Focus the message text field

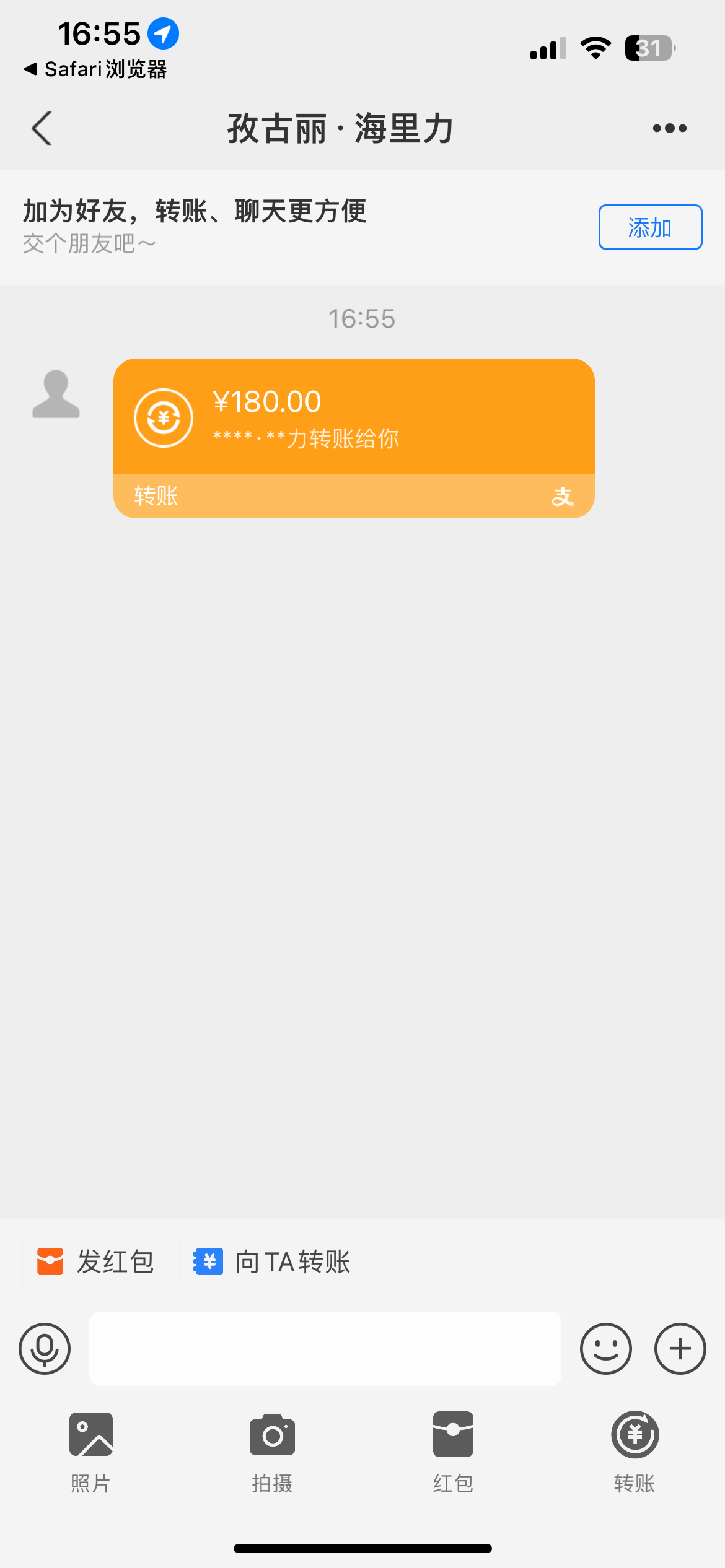pyautogui.click(x=325, y=1348)
